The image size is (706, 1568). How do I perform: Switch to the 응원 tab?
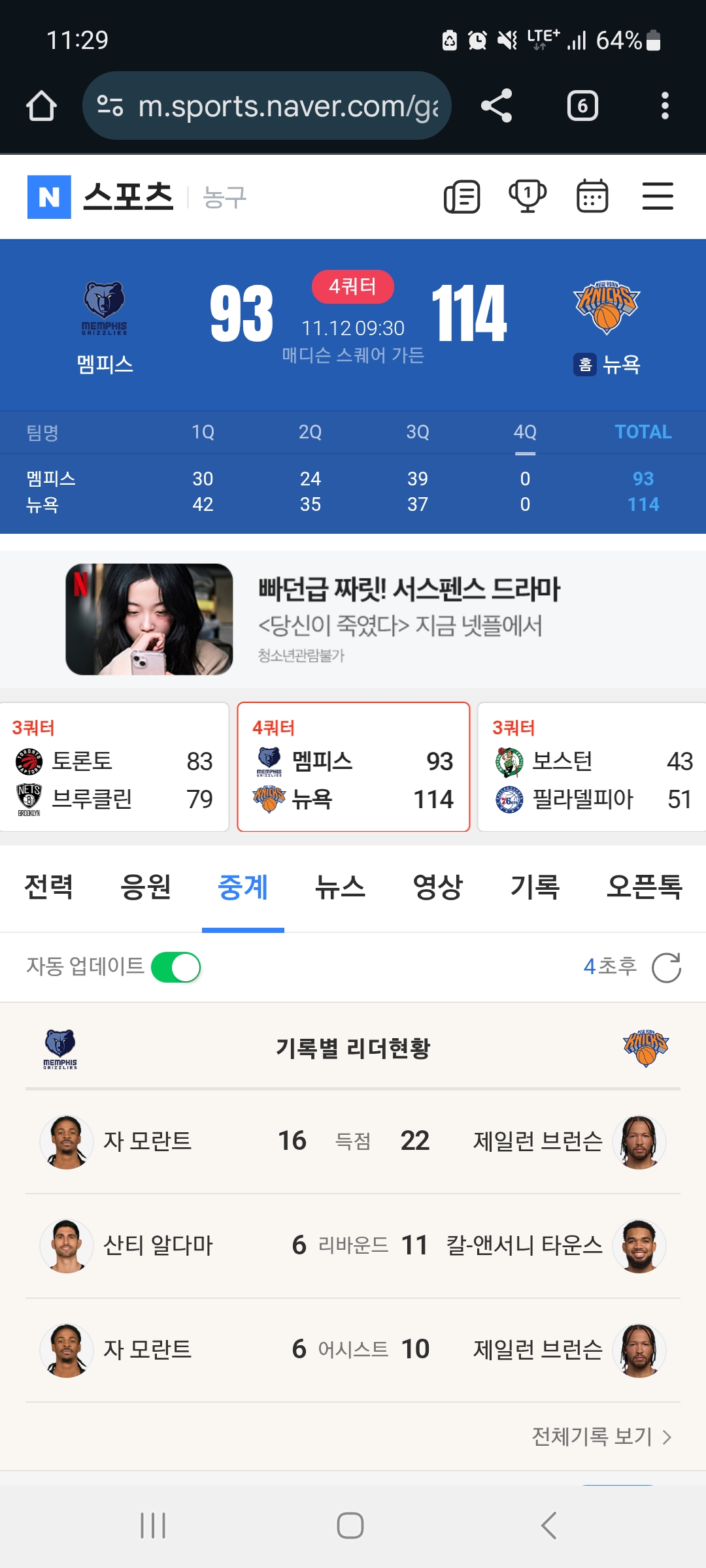tap(146, 887)
